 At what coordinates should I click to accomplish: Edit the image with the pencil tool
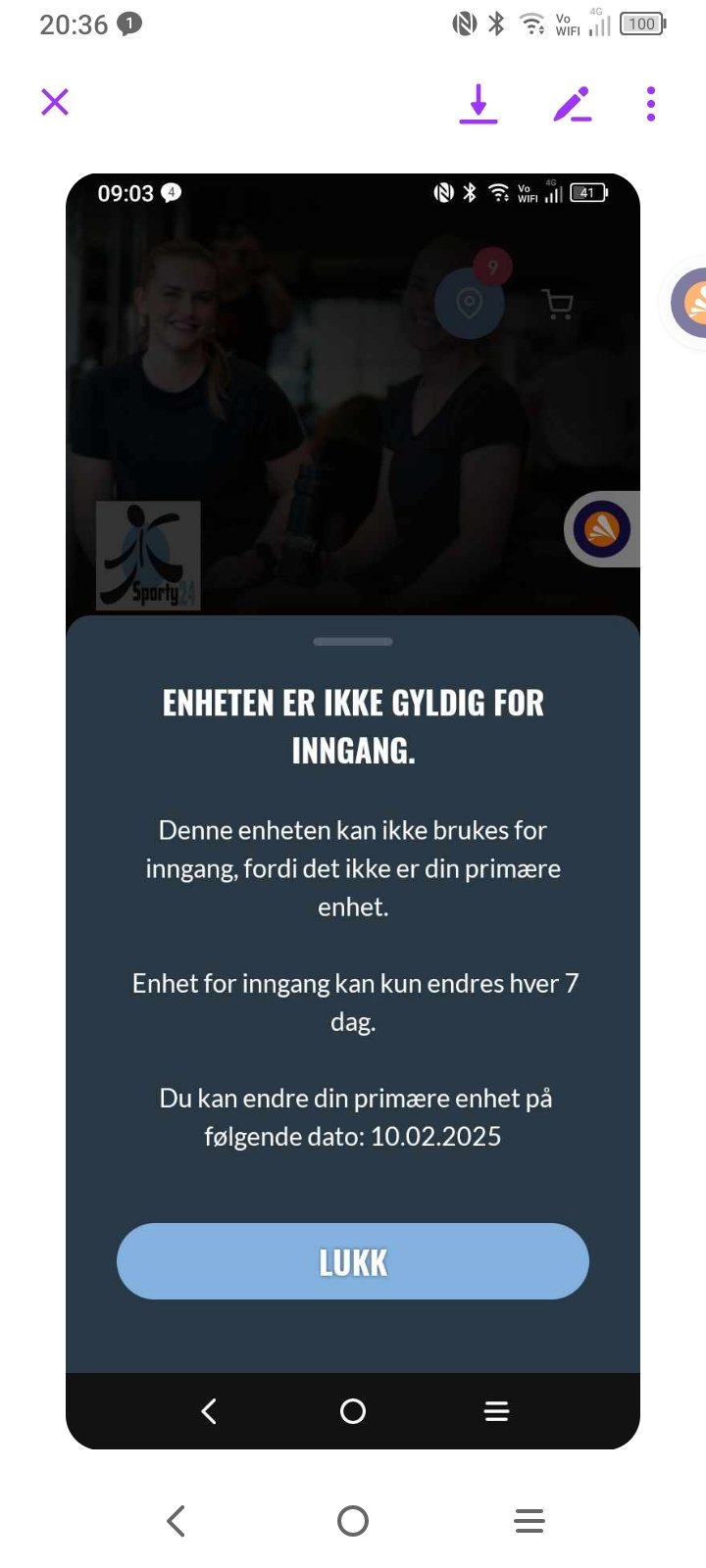click(573, 104)
